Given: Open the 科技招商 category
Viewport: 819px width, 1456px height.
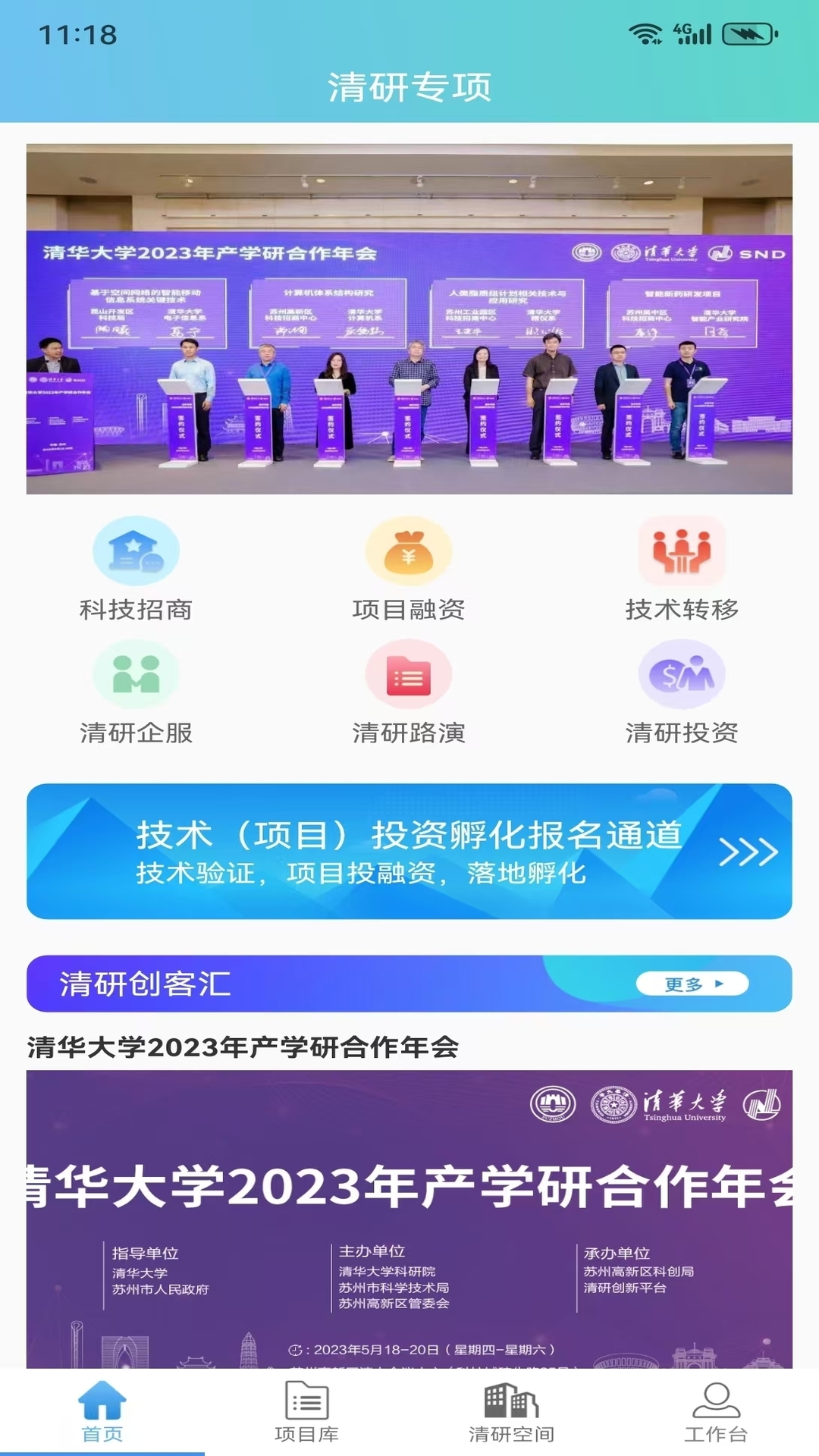Looking at the screenshot, I should coord(136,569).
